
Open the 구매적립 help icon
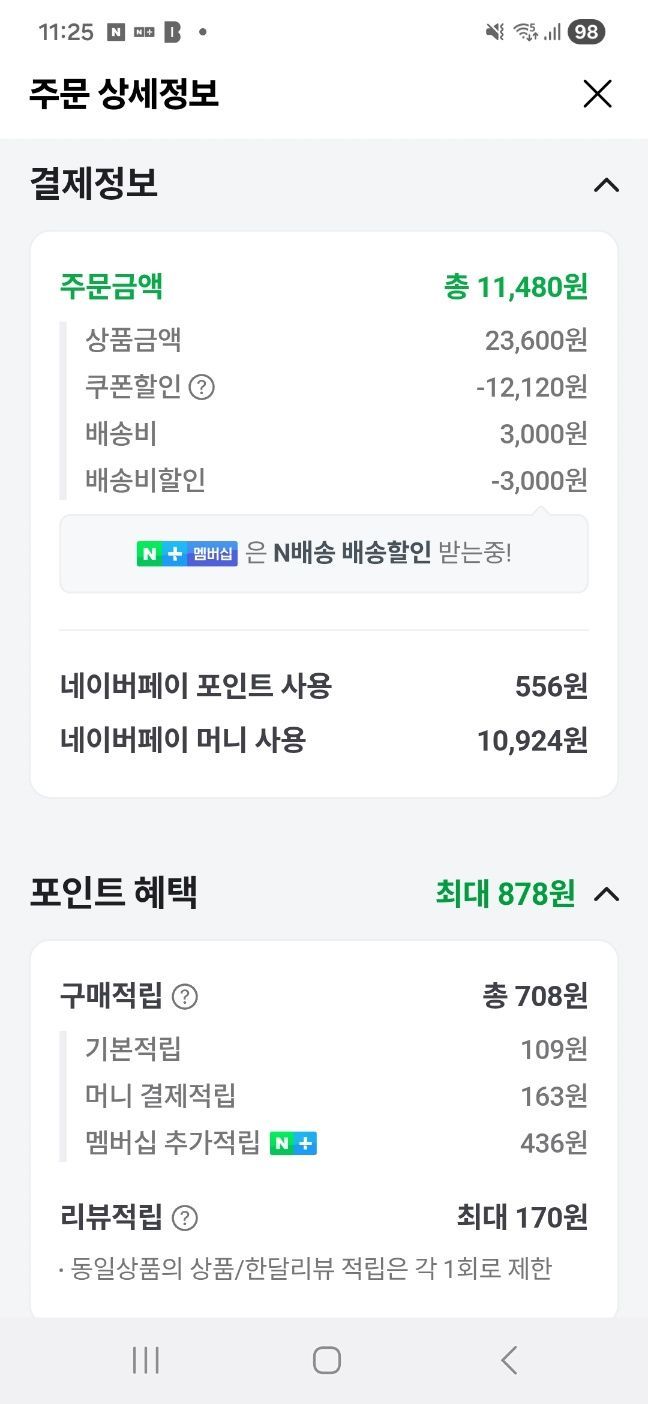185,997
